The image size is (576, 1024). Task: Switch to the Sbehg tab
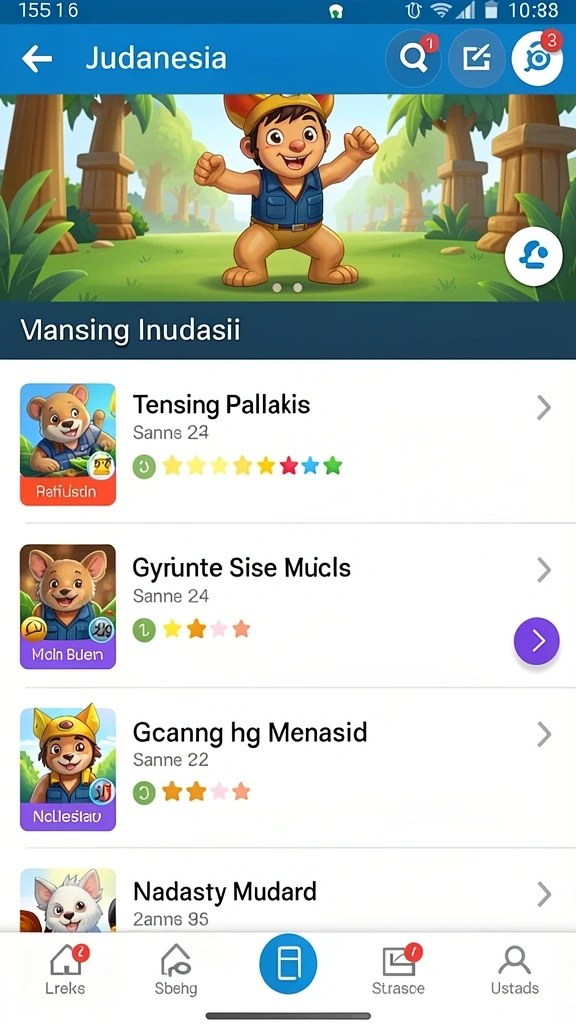(x=176, y=969)
